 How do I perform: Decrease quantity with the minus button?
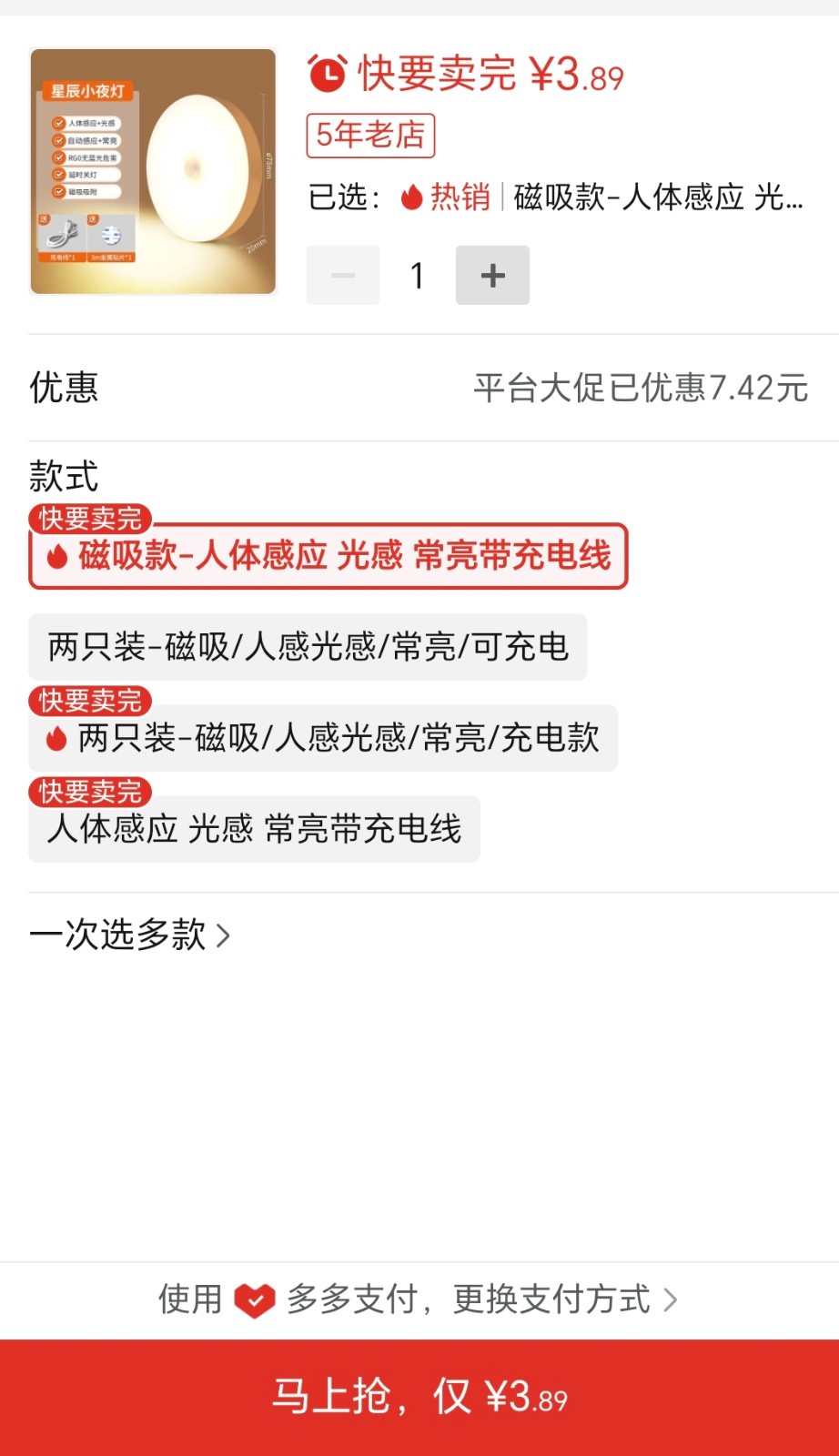pyautogui.click(x=343, y=275)
